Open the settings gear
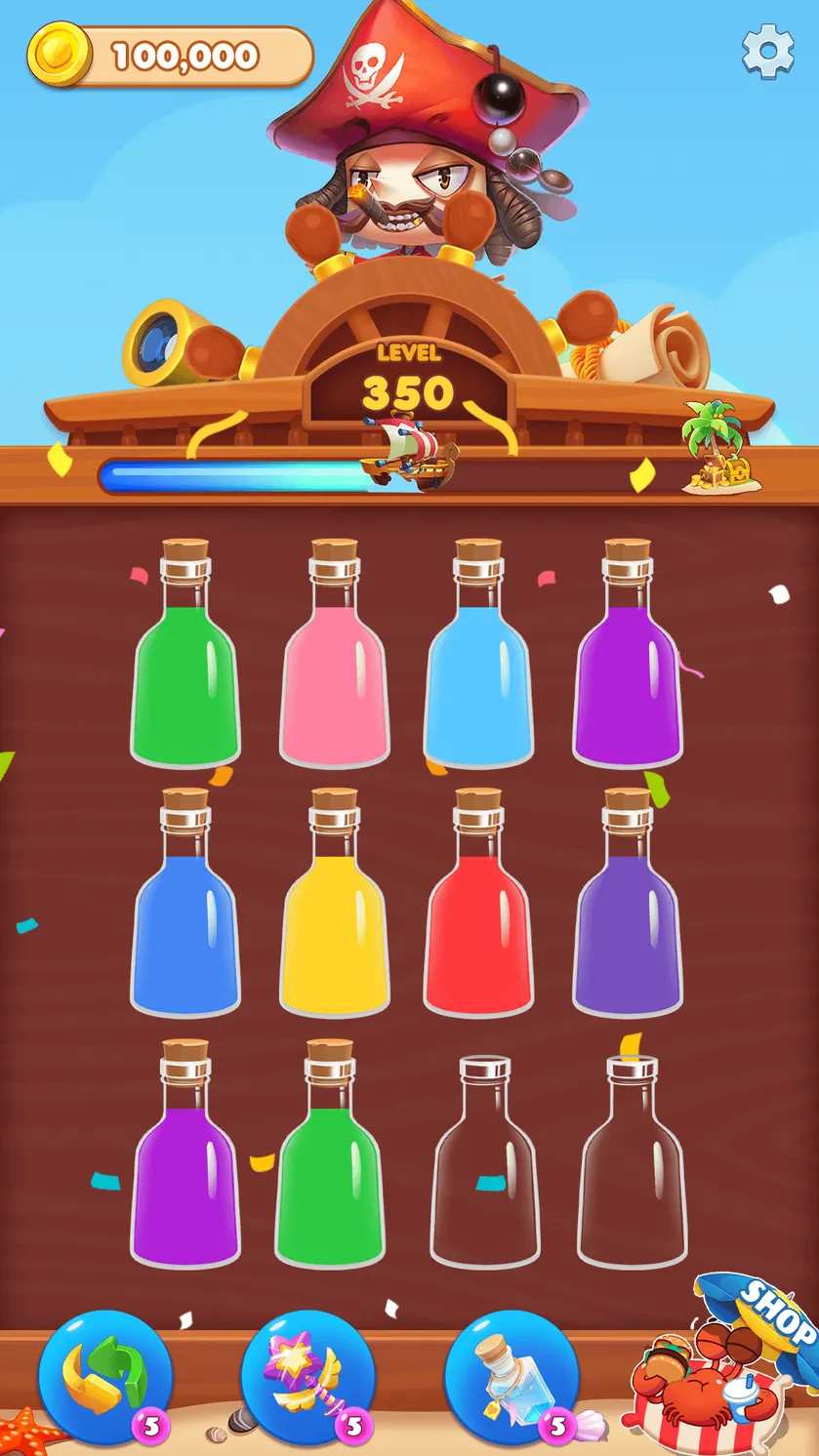819x1456 pixels. 768,52
